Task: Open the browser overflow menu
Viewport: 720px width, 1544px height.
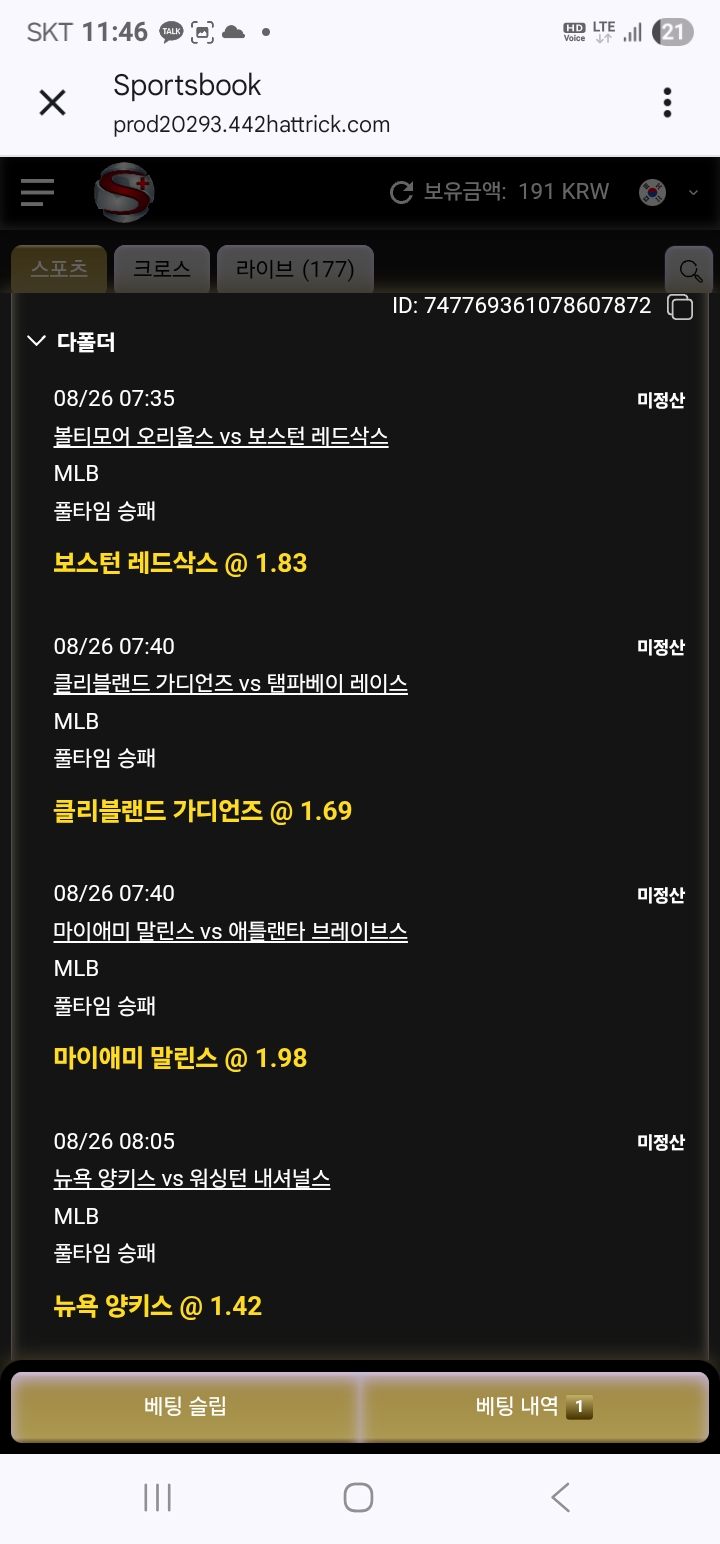Action: pyautogui.click(x=667, y=102)
